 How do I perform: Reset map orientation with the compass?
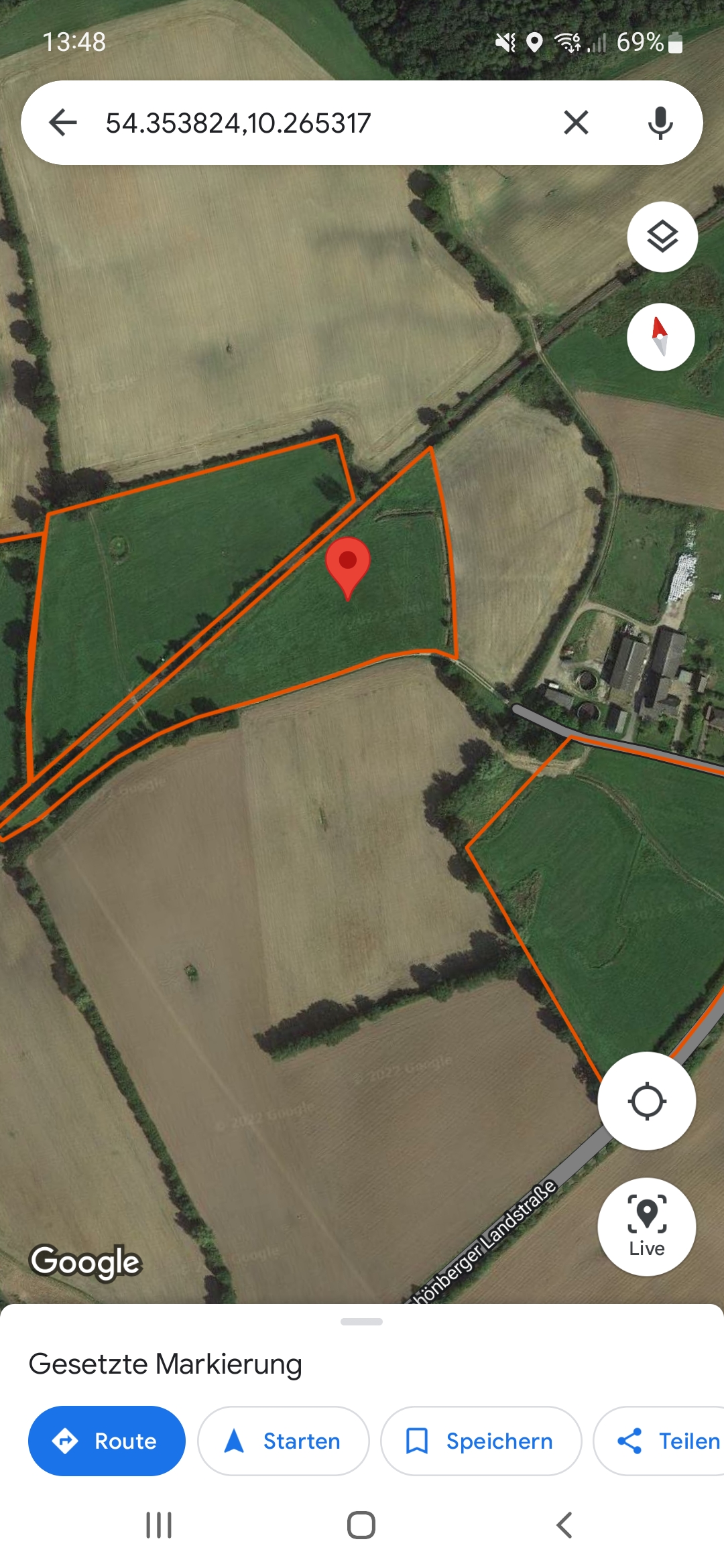pyautogui.click(x=661, y=337)
